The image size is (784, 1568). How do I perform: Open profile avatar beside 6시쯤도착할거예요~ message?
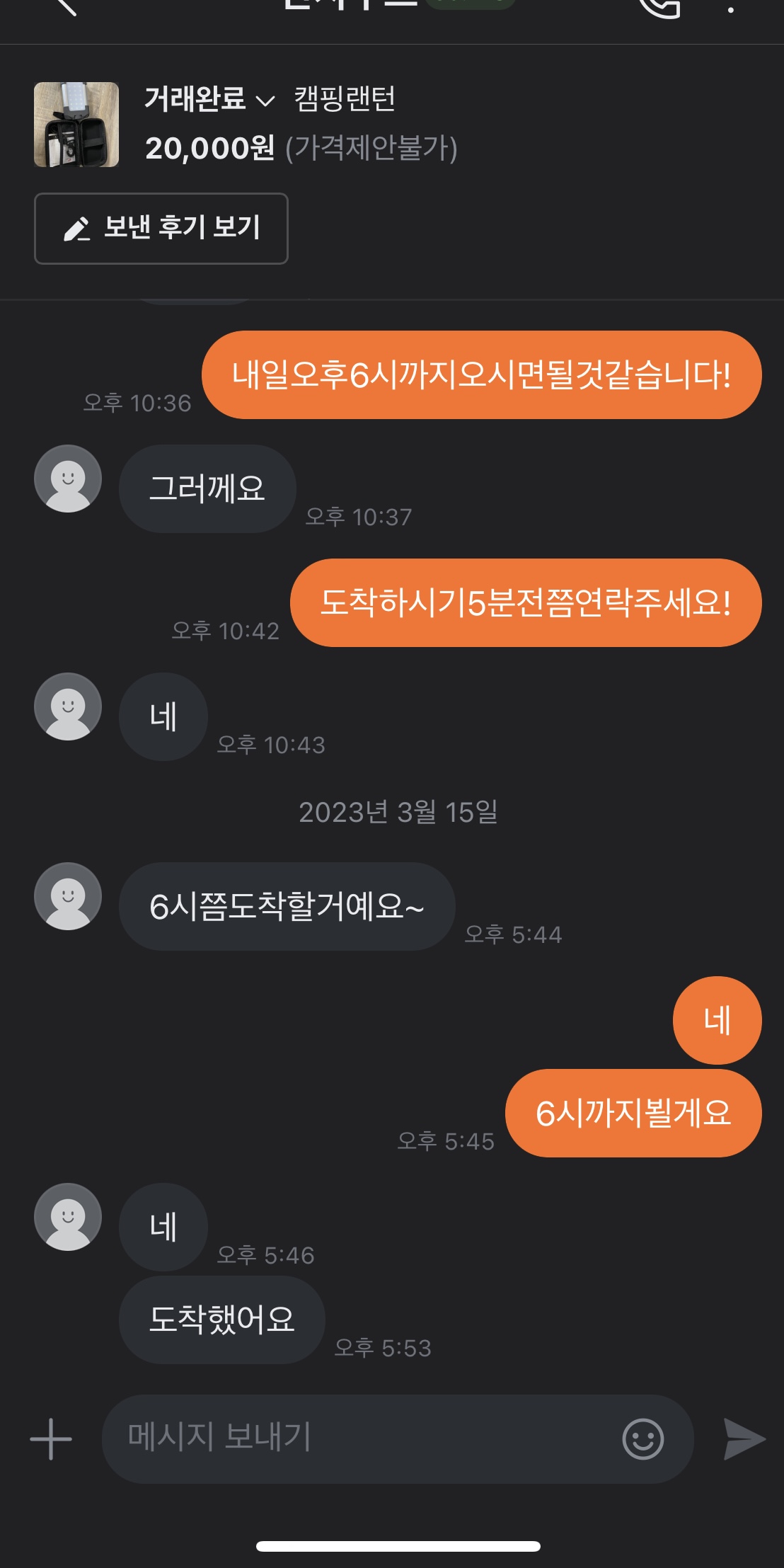pyautogui.click(x=68, y=896)
